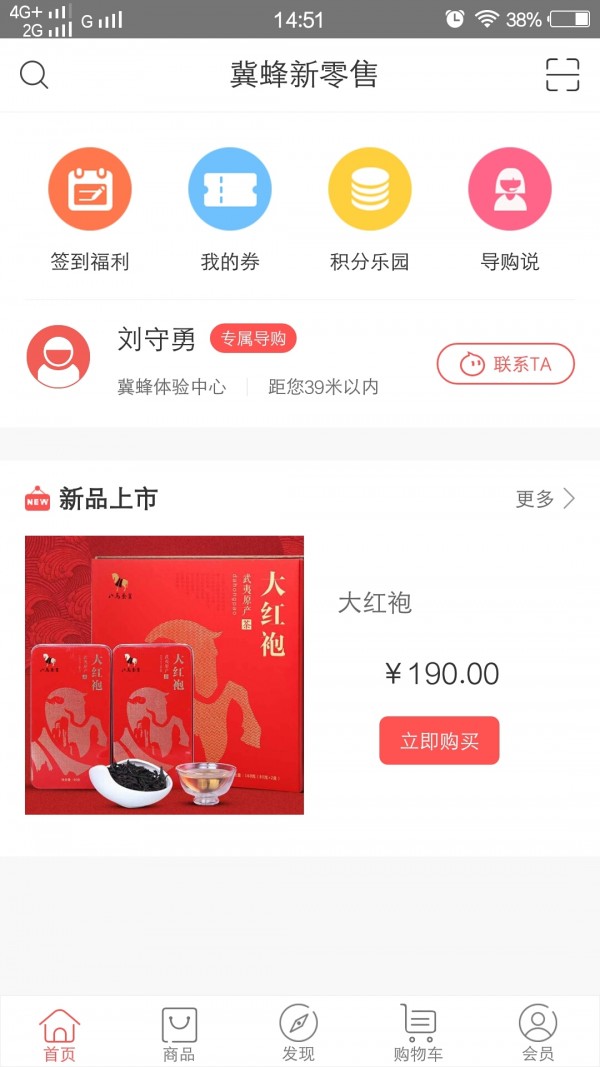Go to 积分乐园 points park
The width and height of the screenshot is (600, 1067).
pyautogui.click(x=370, y=210)
